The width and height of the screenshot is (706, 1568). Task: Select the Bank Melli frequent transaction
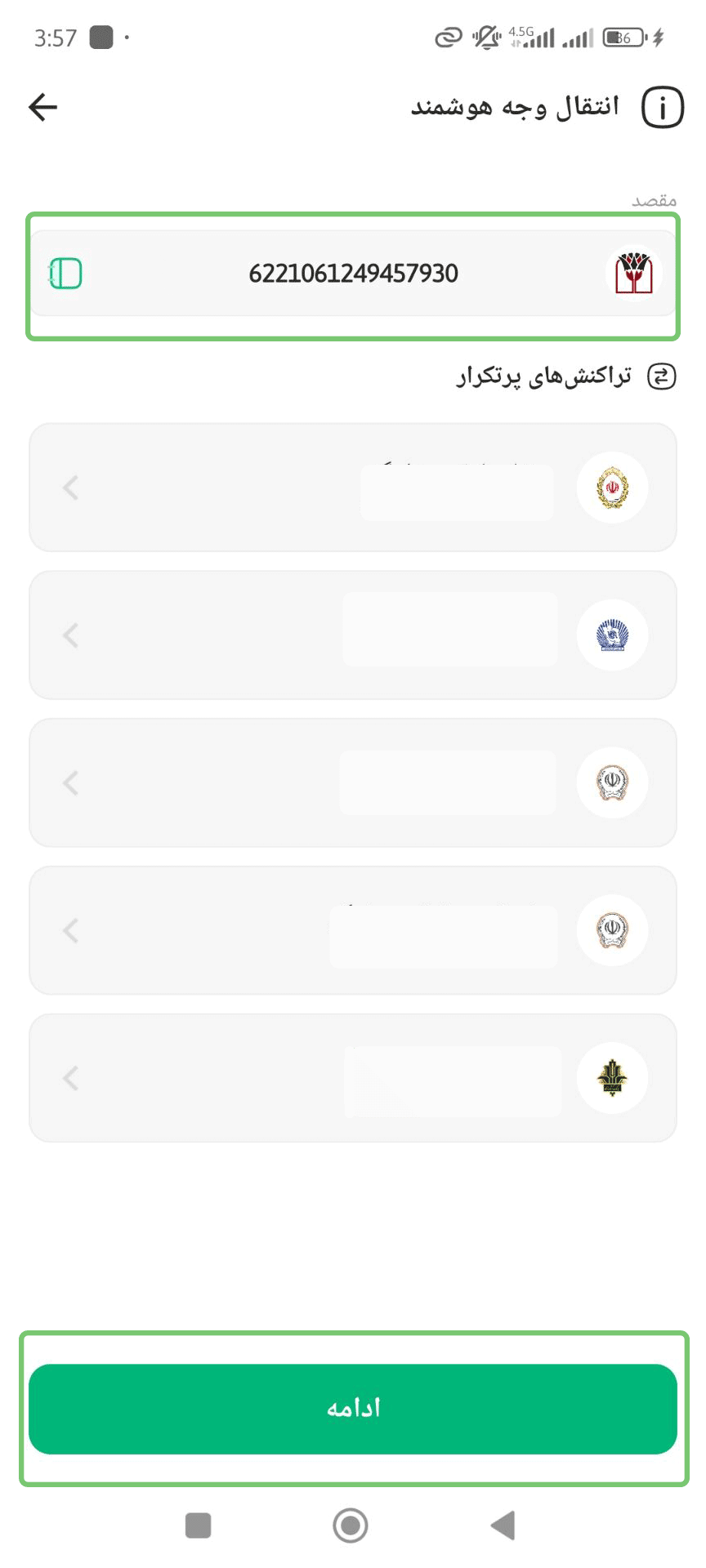[353, 488]
